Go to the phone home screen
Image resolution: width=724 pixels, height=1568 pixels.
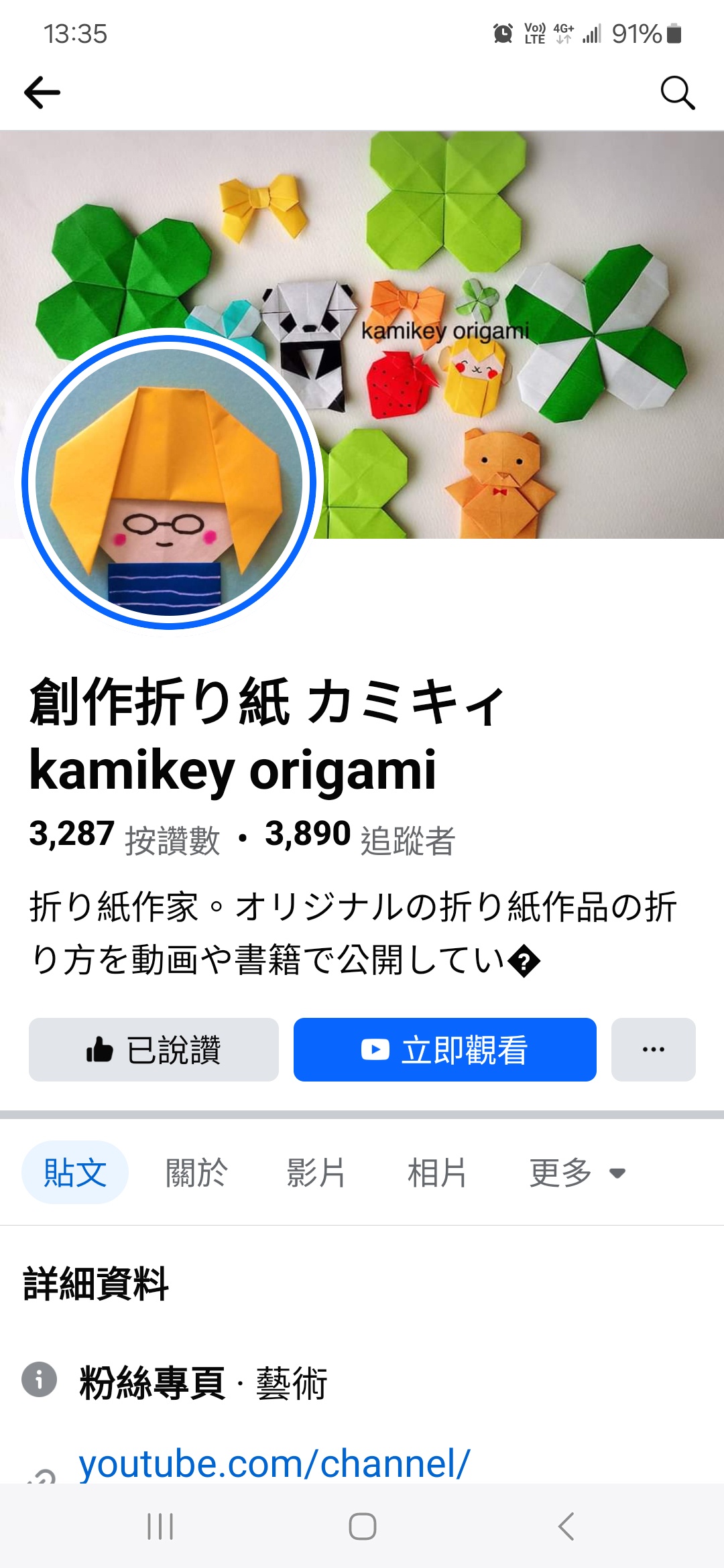tap(362, 1526)
